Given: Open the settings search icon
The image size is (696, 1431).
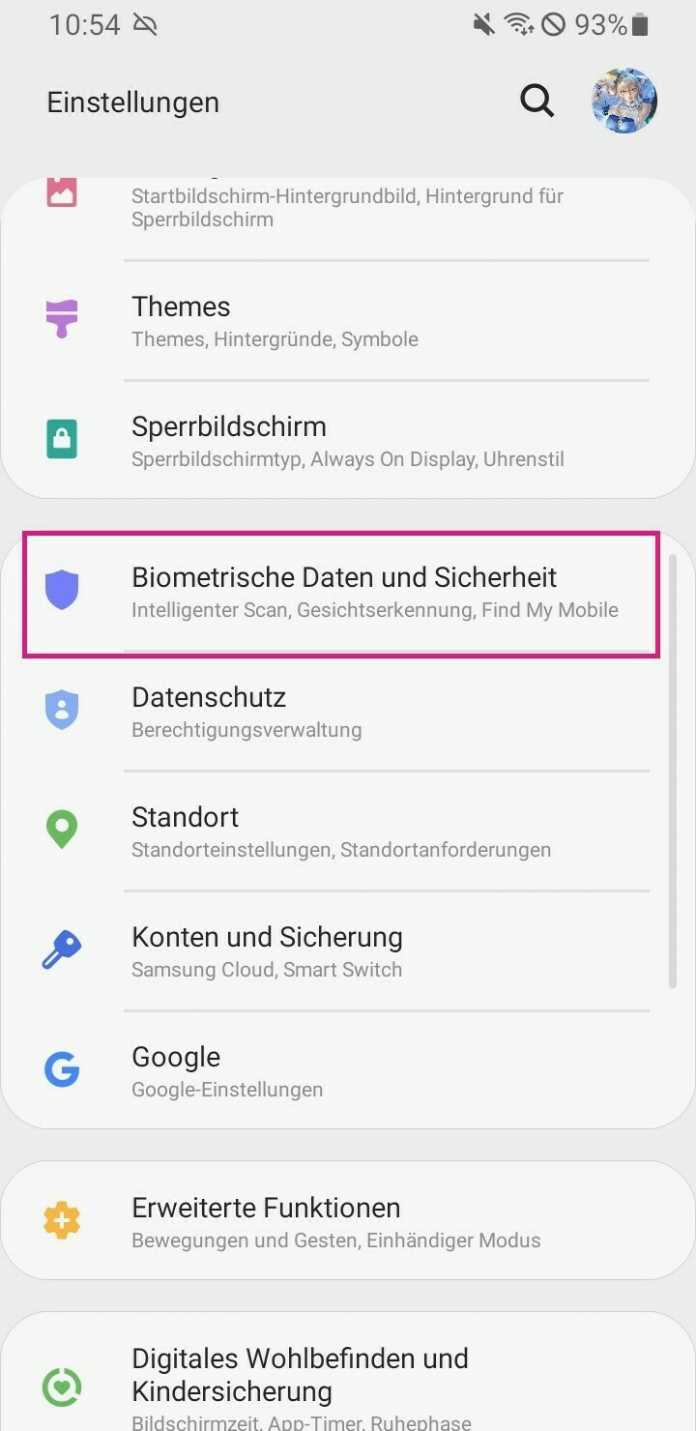Looking at the screenshot, I should click(x=536, y=101).
